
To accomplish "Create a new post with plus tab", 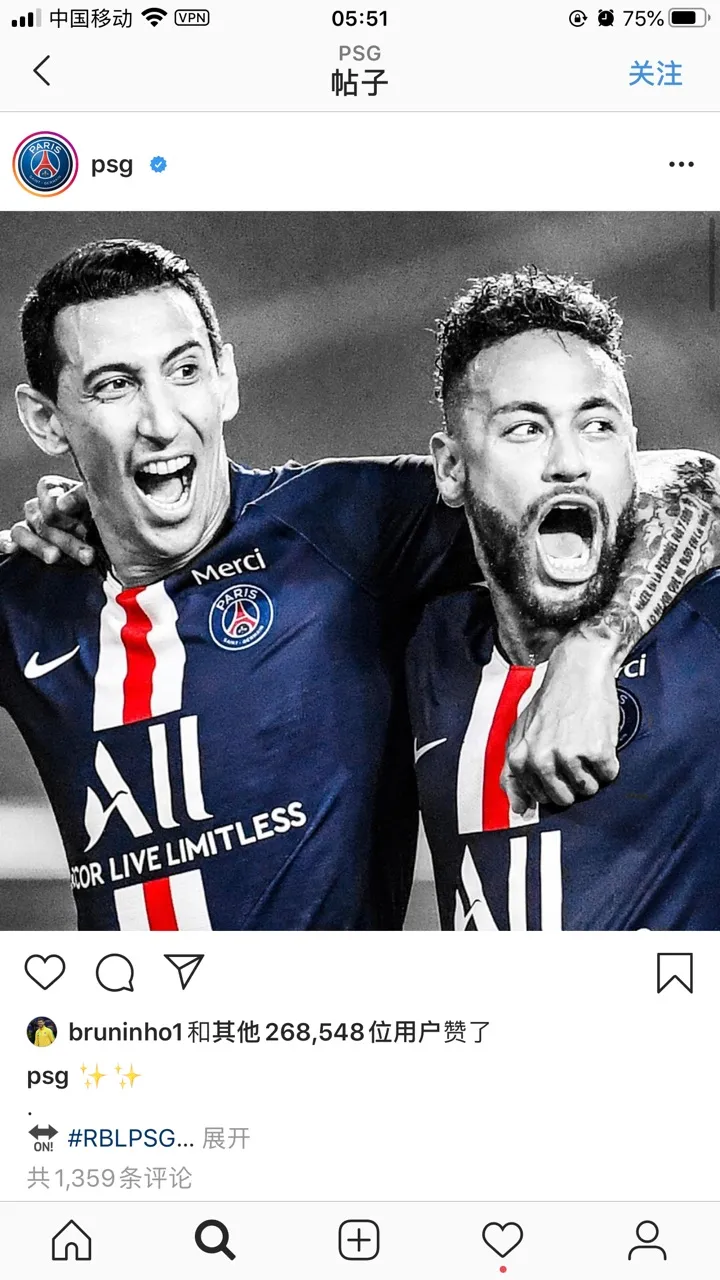I will point(359,1241).
